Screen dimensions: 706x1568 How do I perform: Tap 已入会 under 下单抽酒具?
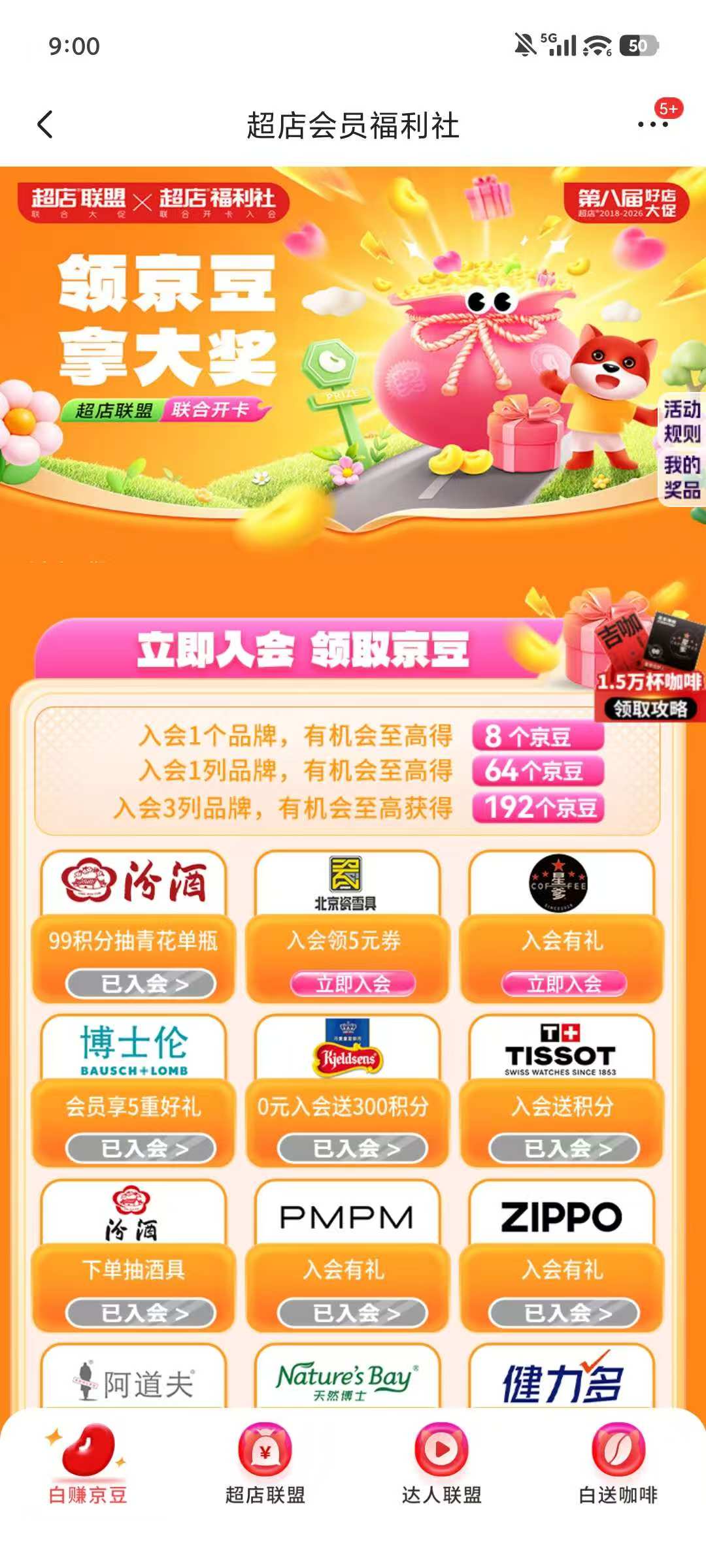(141, 1313)
